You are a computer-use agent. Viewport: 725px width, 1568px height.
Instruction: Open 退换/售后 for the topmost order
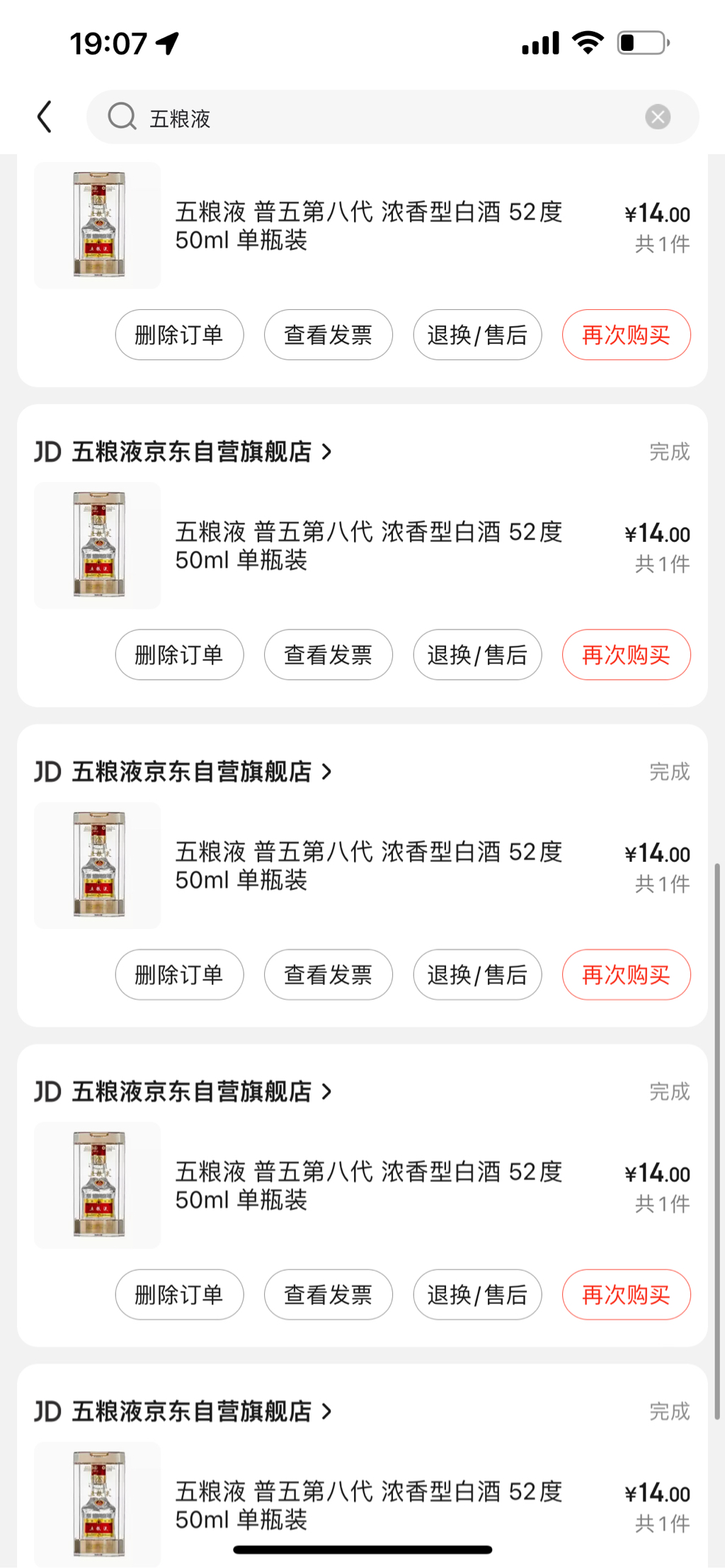[x=477, y=335]
